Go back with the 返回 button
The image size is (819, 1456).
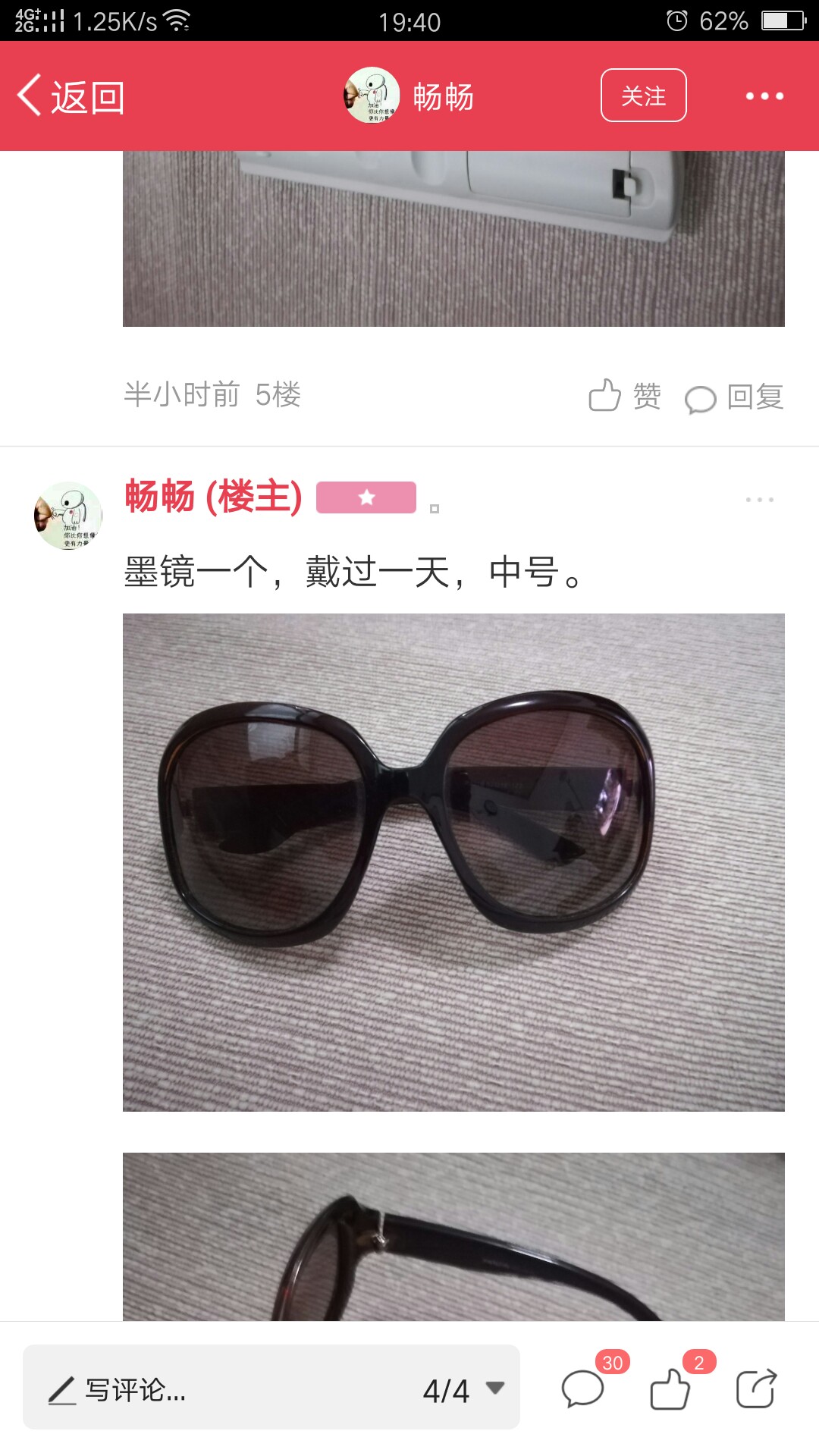coord(71,96)
